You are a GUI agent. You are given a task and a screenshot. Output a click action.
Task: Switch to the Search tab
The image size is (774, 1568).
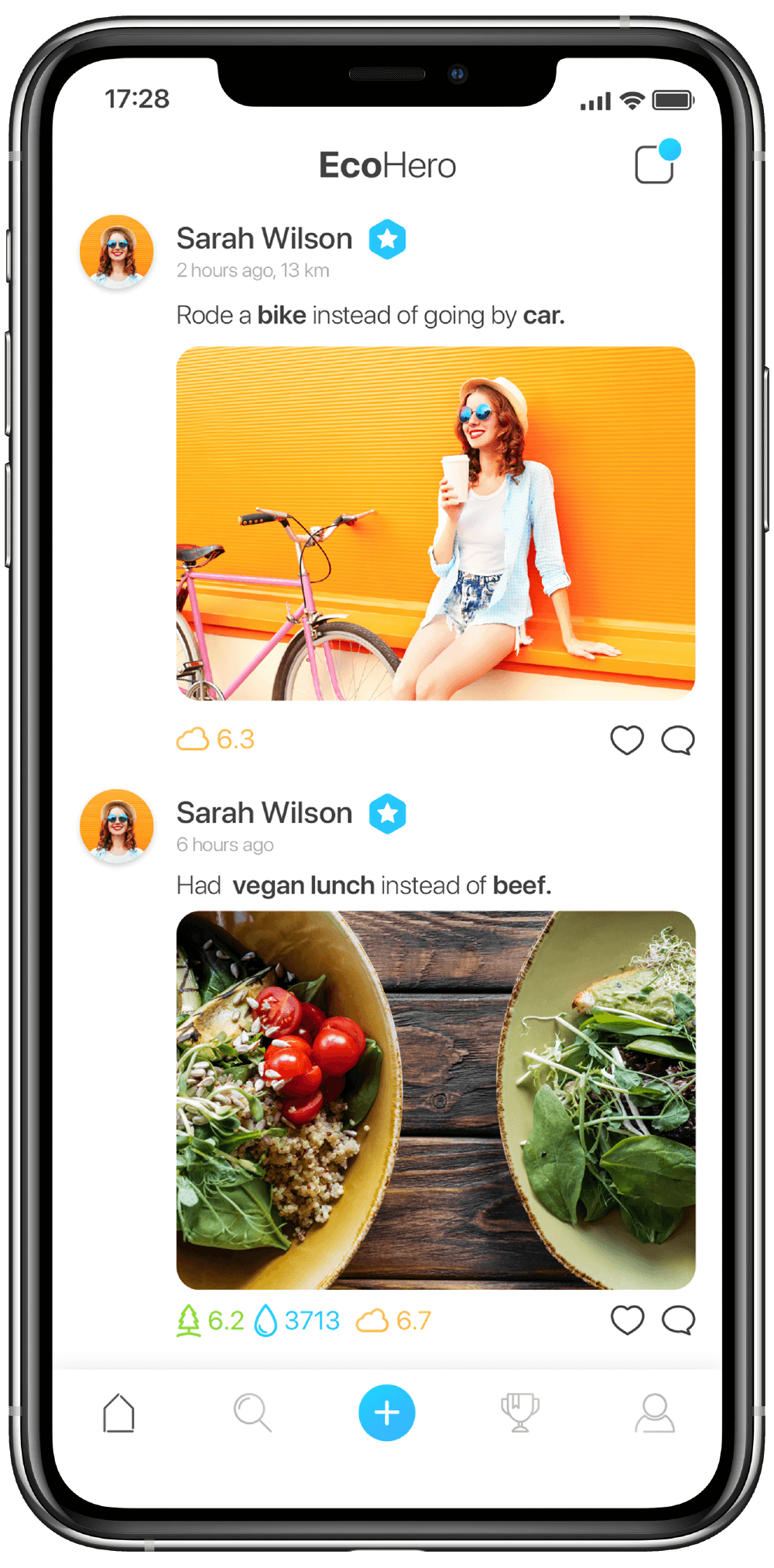pyautogui.click(x=252, y=1412)
